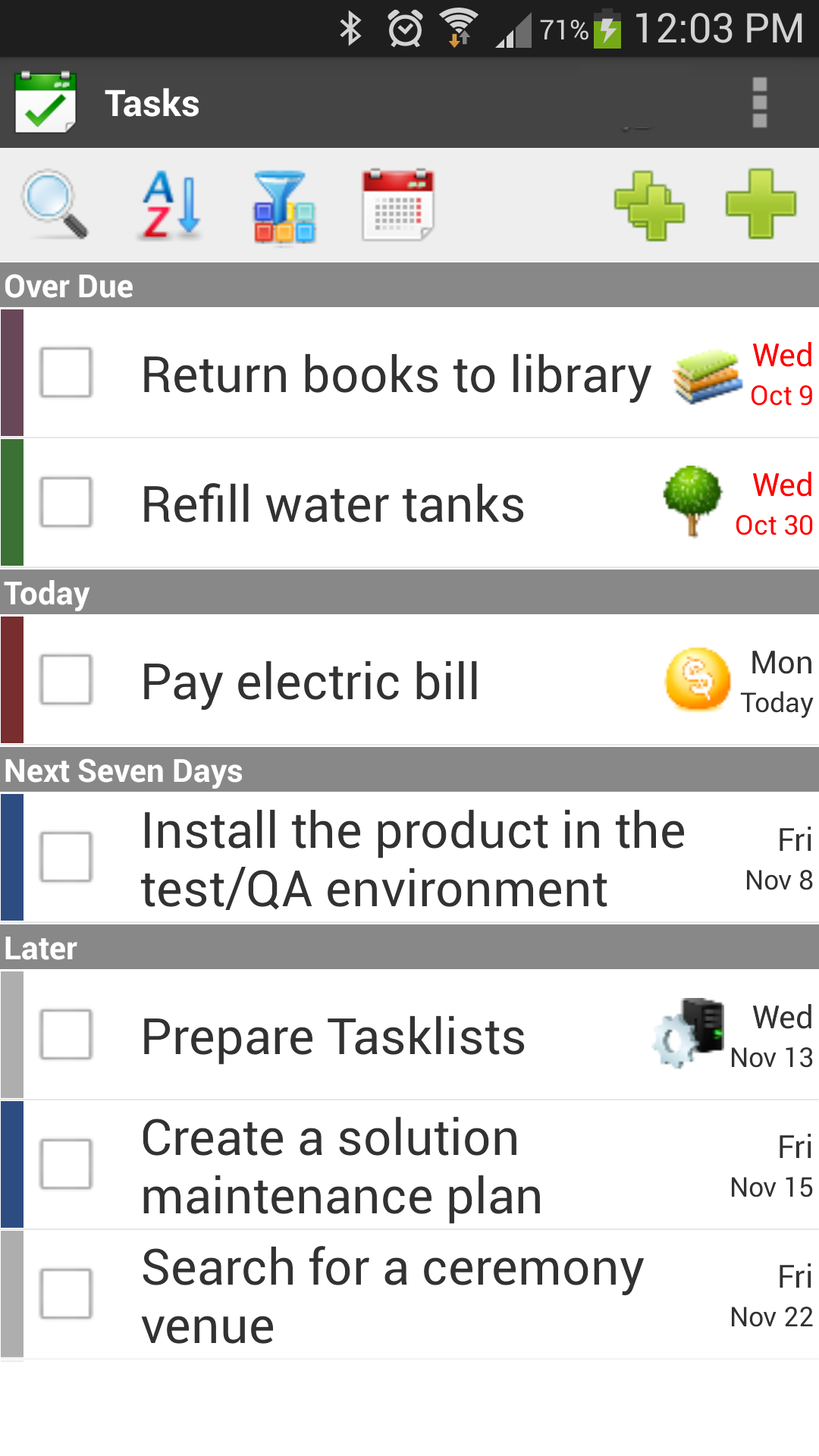Collapse the Next Seven Days section
Viewport: 819px width, 1456px height.
tap(409, 770)
